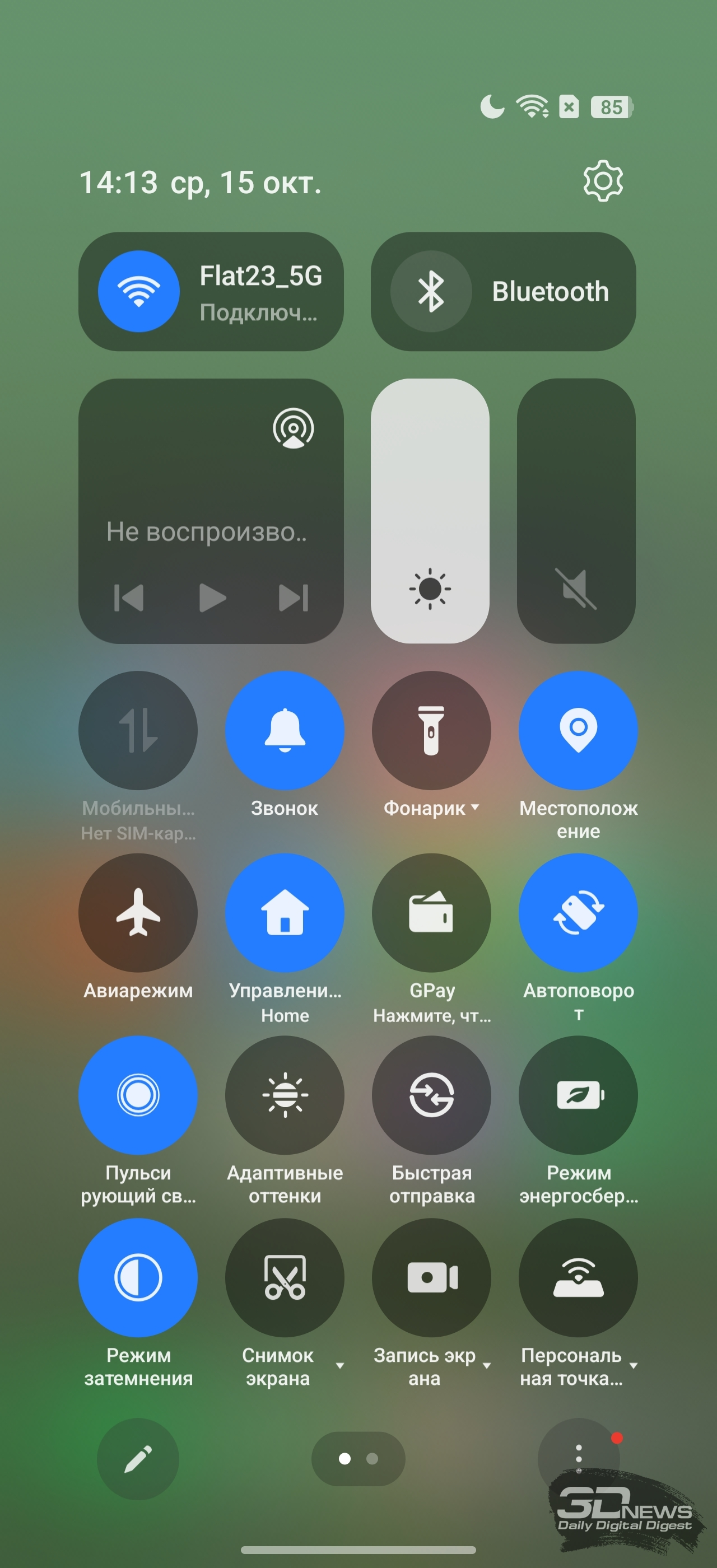The width and height of the screenshot is (717, 1568).
Task: Disable Местоположение location tile
Action: pyautogui.click(x=578, y=730)
